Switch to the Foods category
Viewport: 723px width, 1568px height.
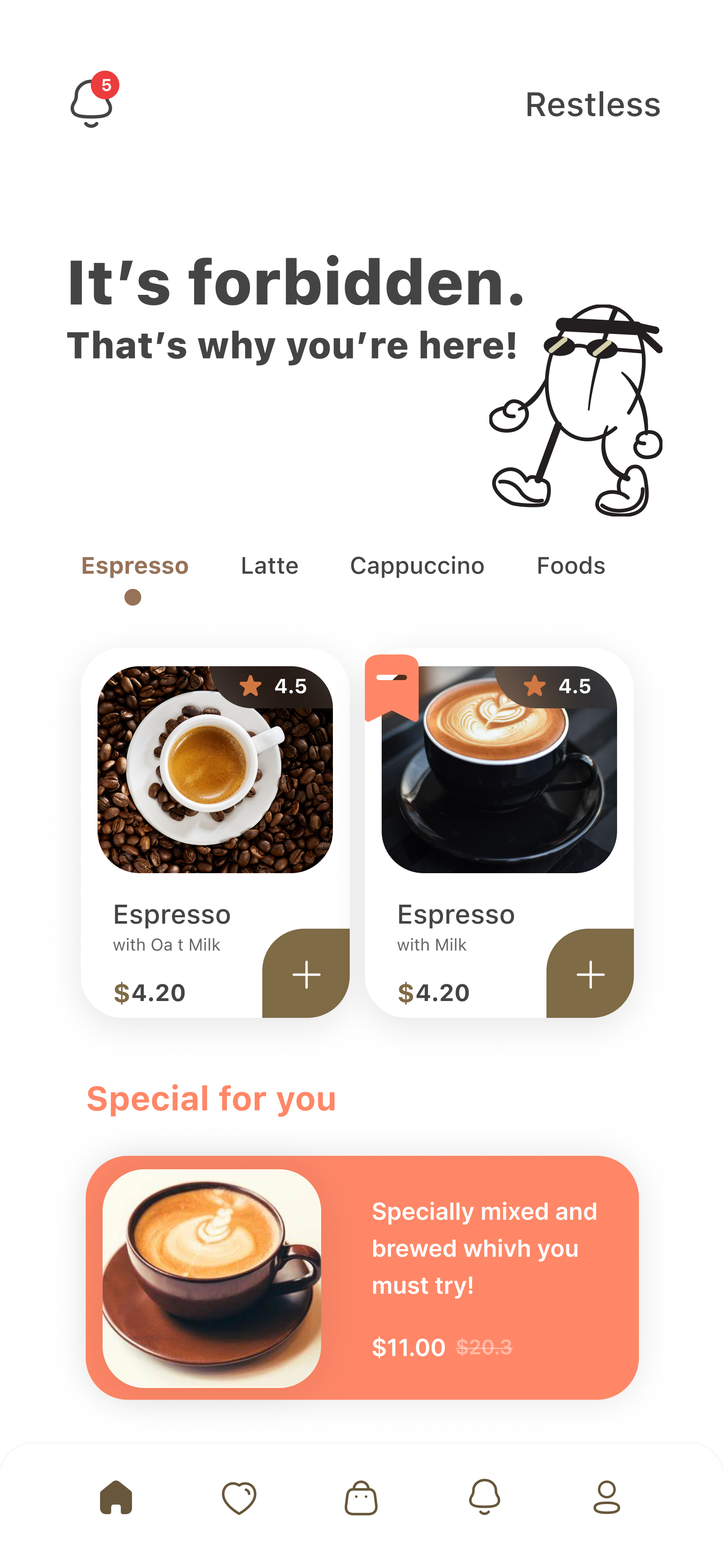click(571, 565)
